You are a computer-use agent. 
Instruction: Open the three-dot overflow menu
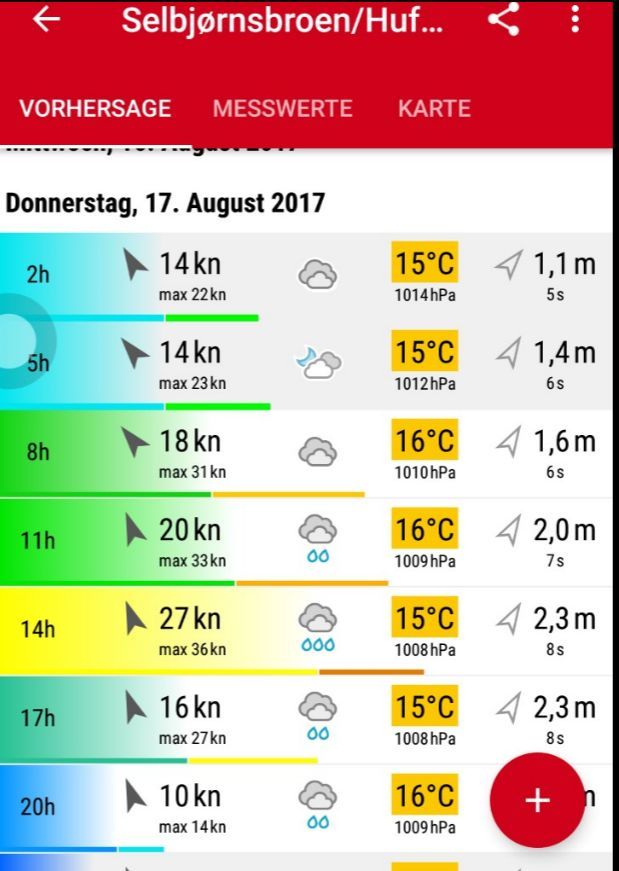point(575,20)
